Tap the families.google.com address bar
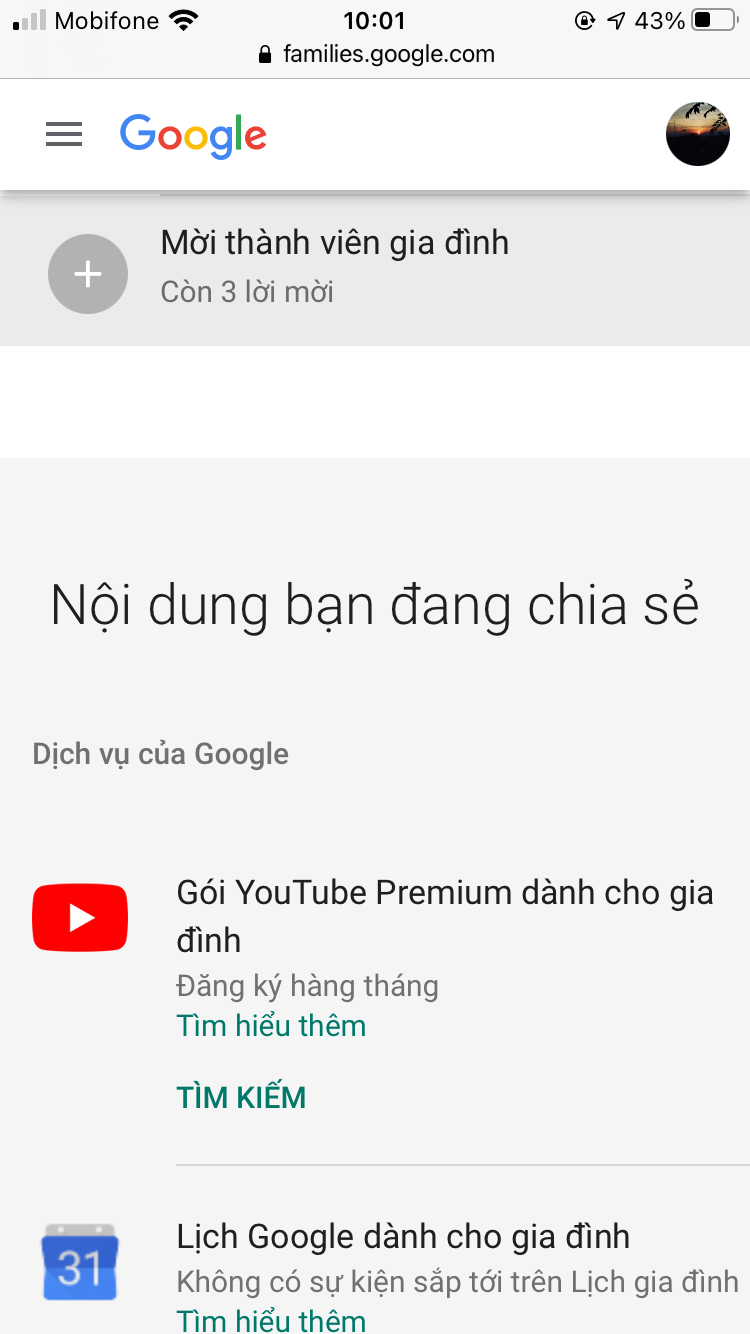 click(375, 54)
